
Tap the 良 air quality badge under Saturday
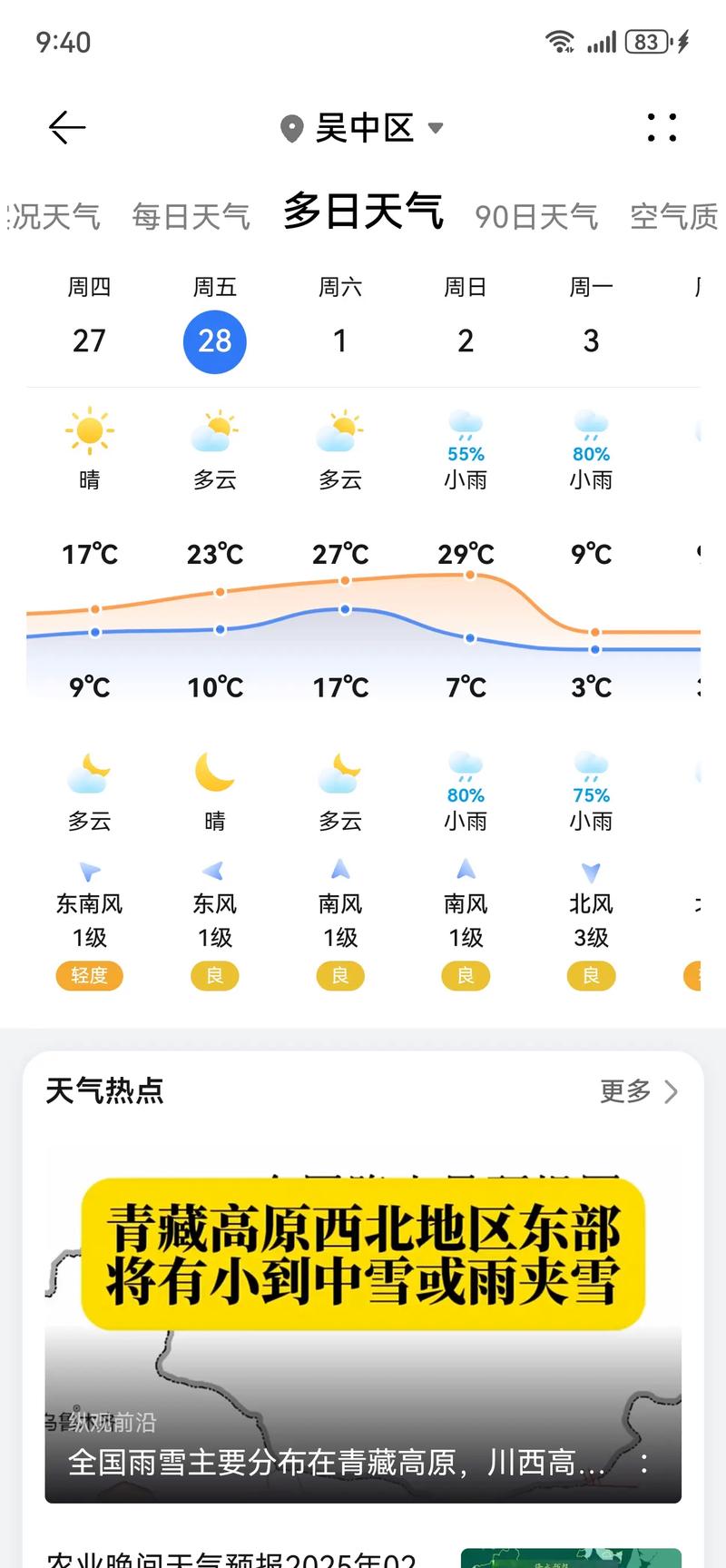pos(340,975)
